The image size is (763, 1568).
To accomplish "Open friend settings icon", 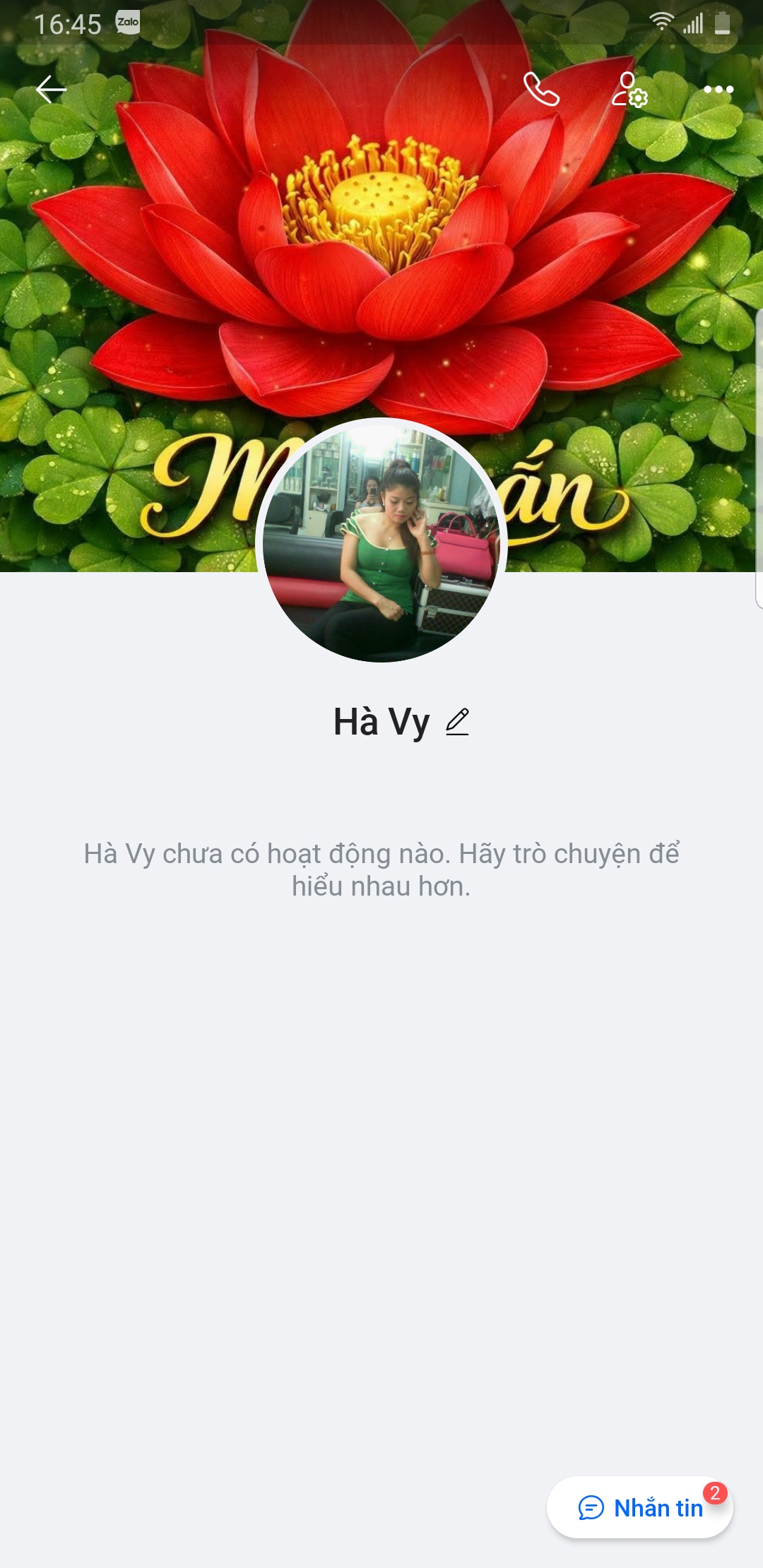I will coord(629,90).
